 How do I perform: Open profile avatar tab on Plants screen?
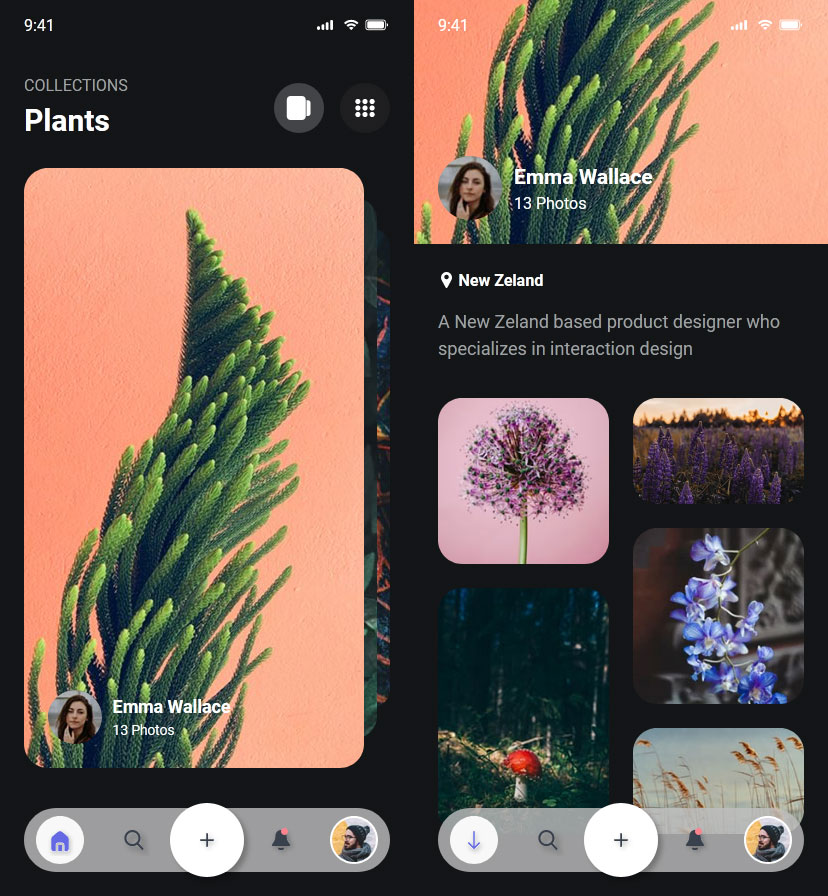354,840
